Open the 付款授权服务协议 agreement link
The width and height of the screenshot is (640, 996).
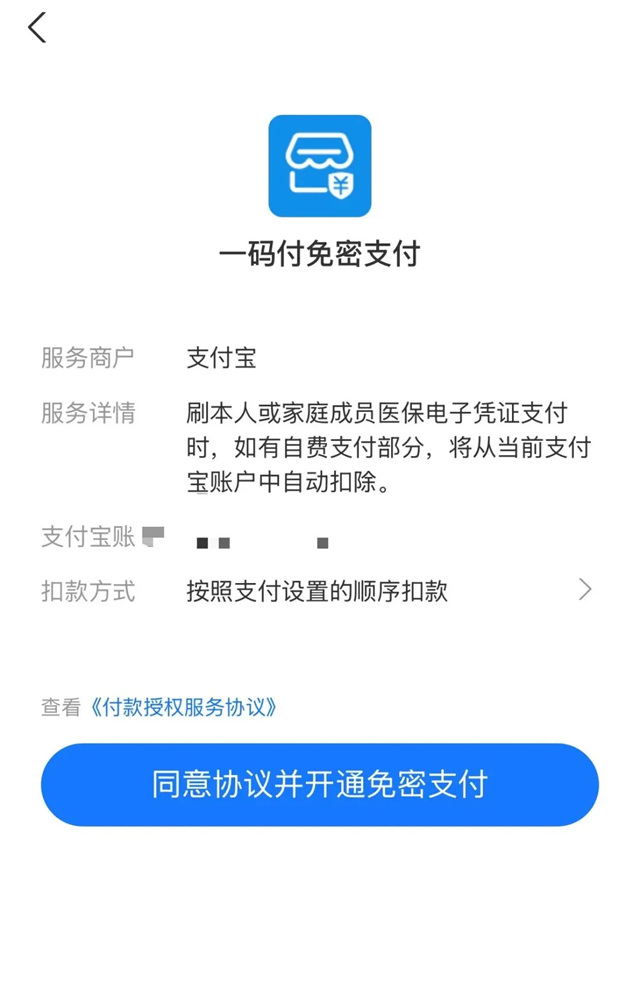pyautogui.click(x=183, y=707)
